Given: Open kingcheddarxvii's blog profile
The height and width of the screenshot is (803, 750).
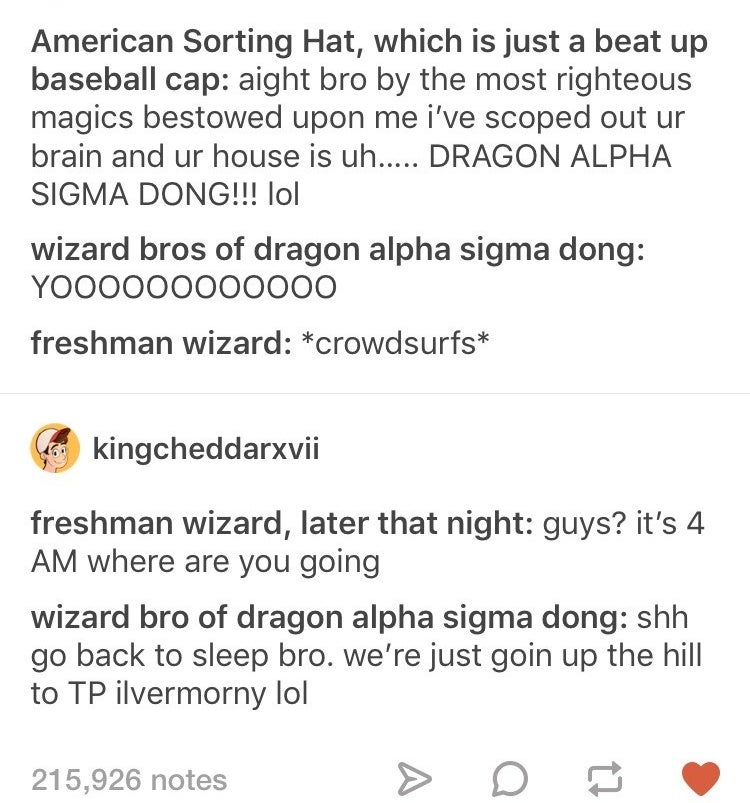Looking at the screenshot, I should pyautogui.click(x=206, y=449).
